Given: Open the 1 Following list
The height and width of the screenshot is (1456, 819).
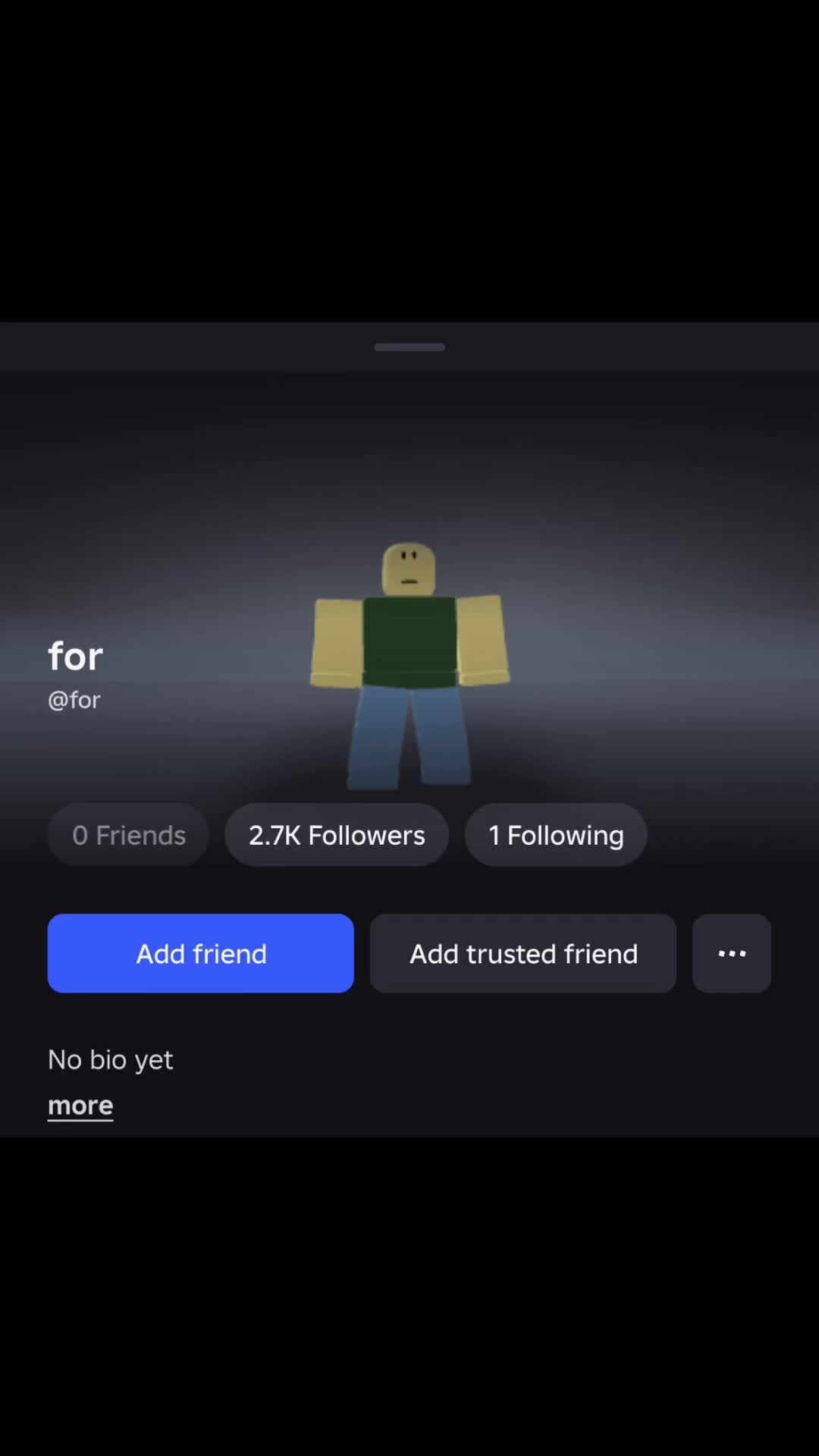Looking at the screenshot, I should [x=556, y=835].
